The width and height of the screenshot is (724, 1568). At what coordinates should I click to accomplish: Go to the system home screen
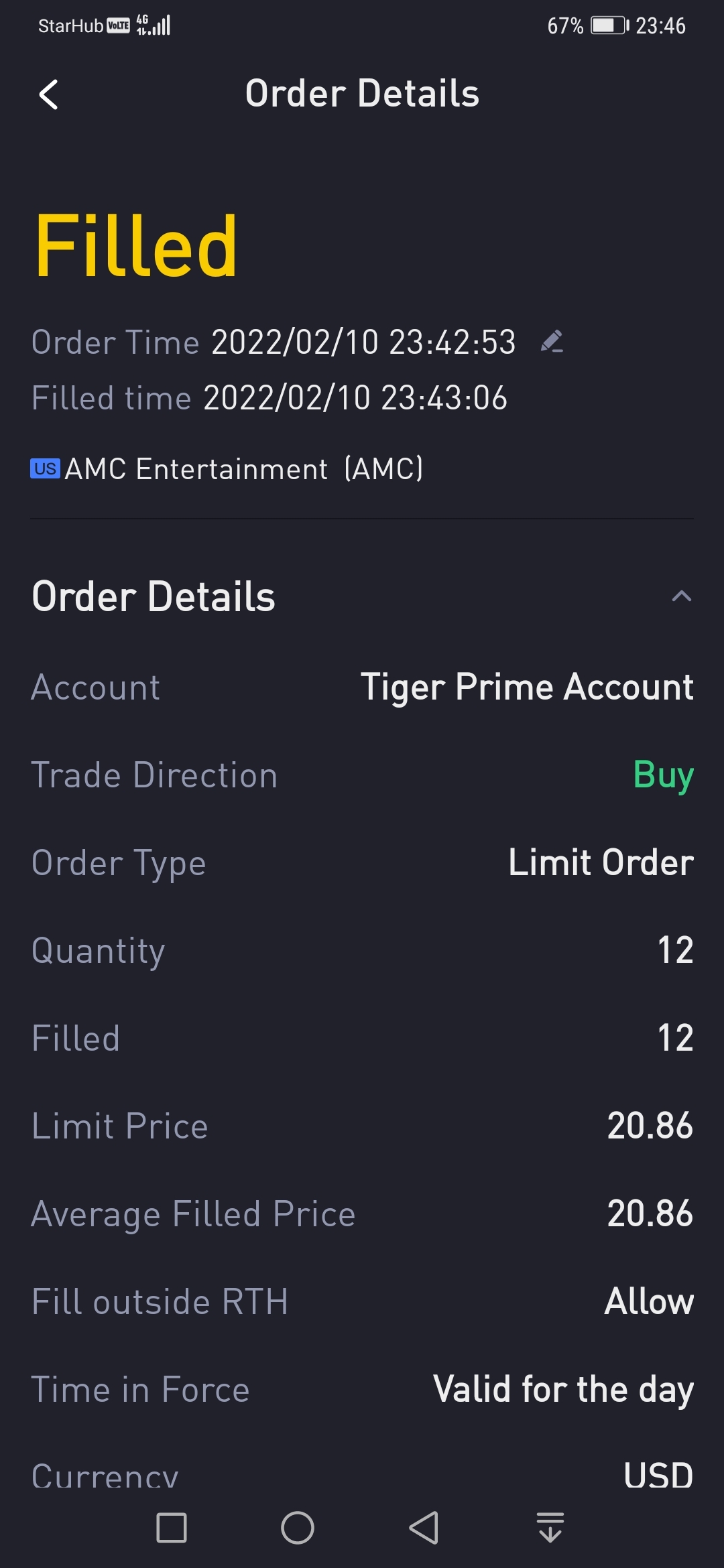click(297, 1528)
